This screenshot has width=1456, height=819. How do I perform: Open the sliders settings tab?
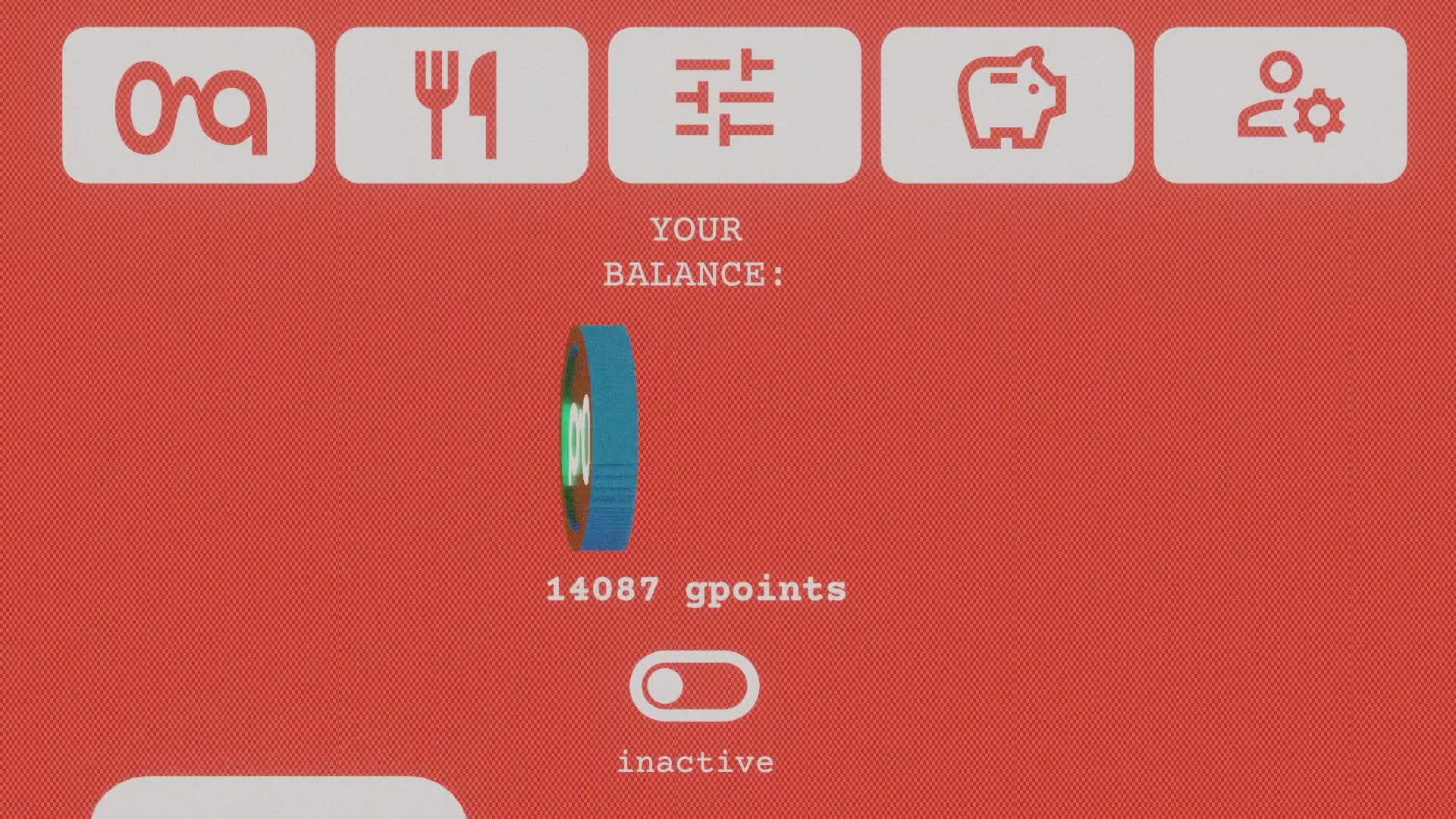pyautogui.click(x=734, y=105)
